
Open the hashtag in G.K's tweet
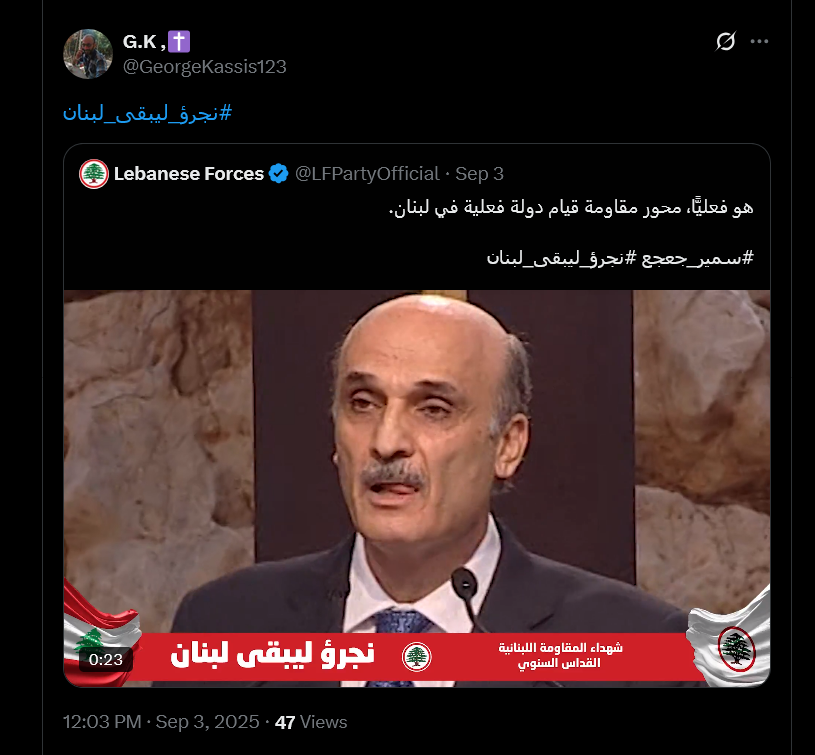(x=147, y=112)
